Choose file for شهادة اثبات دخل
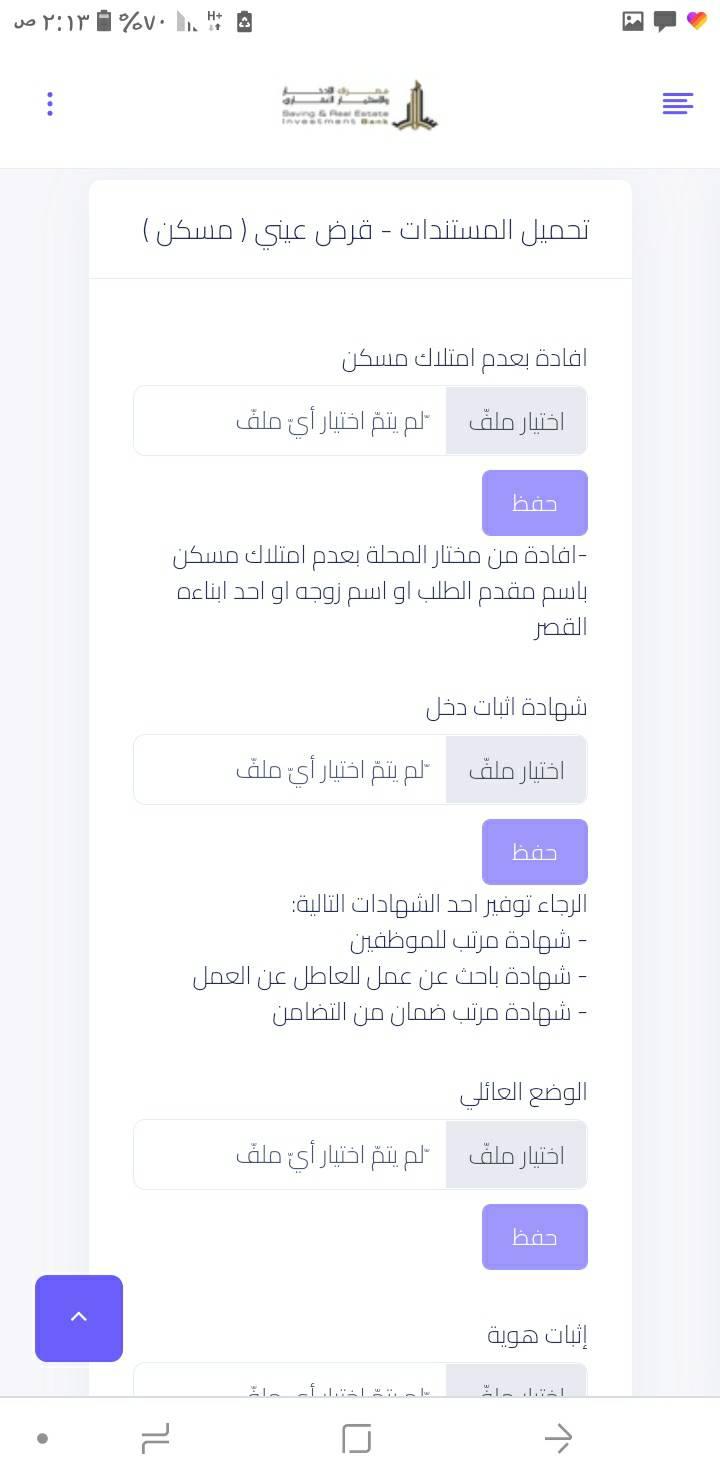The height and width of the screenshot is (1480, 720). [x=516, y=770]
